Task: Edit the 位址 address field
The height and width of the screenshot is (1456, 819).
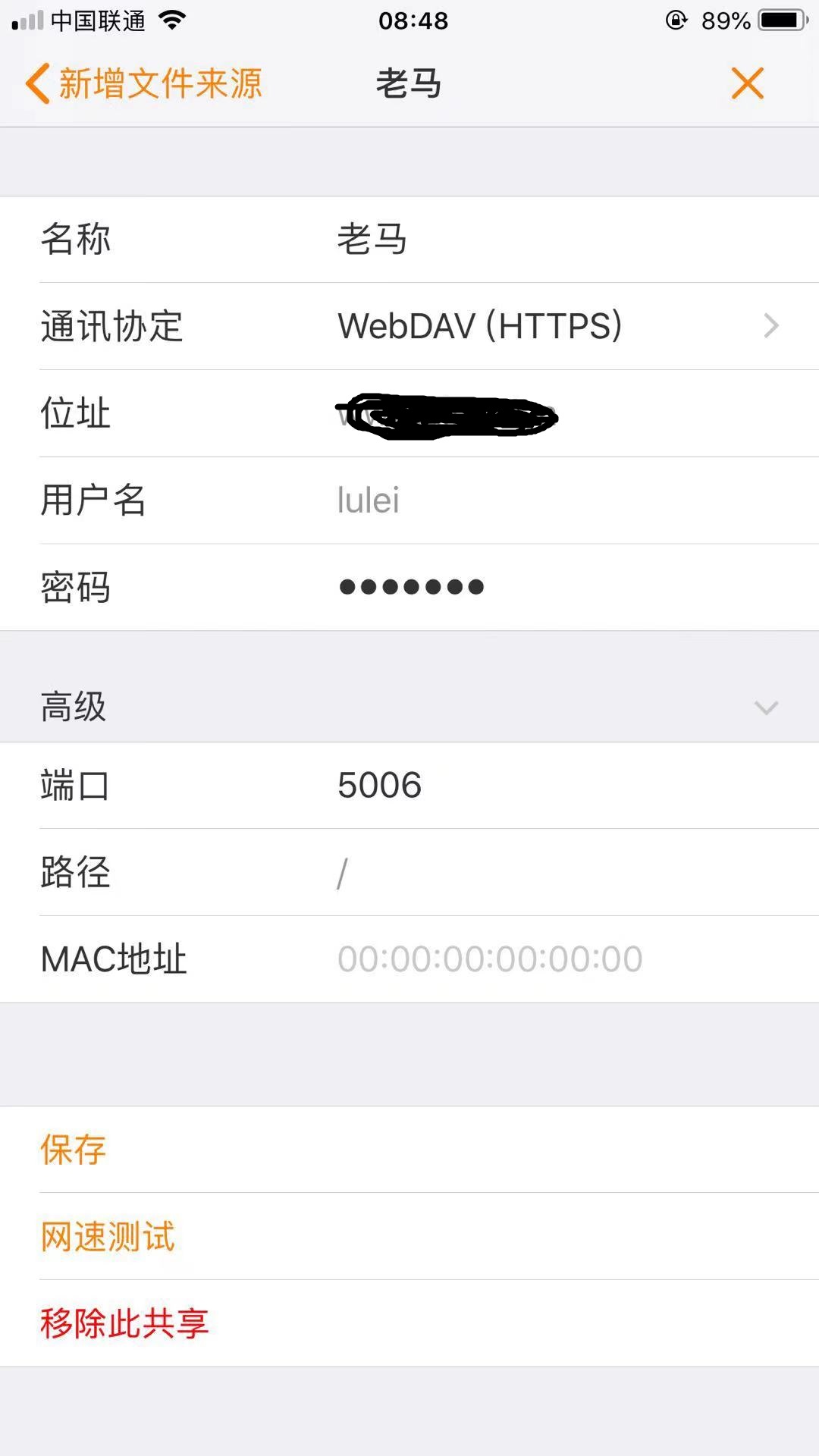Action: [531, 414]
